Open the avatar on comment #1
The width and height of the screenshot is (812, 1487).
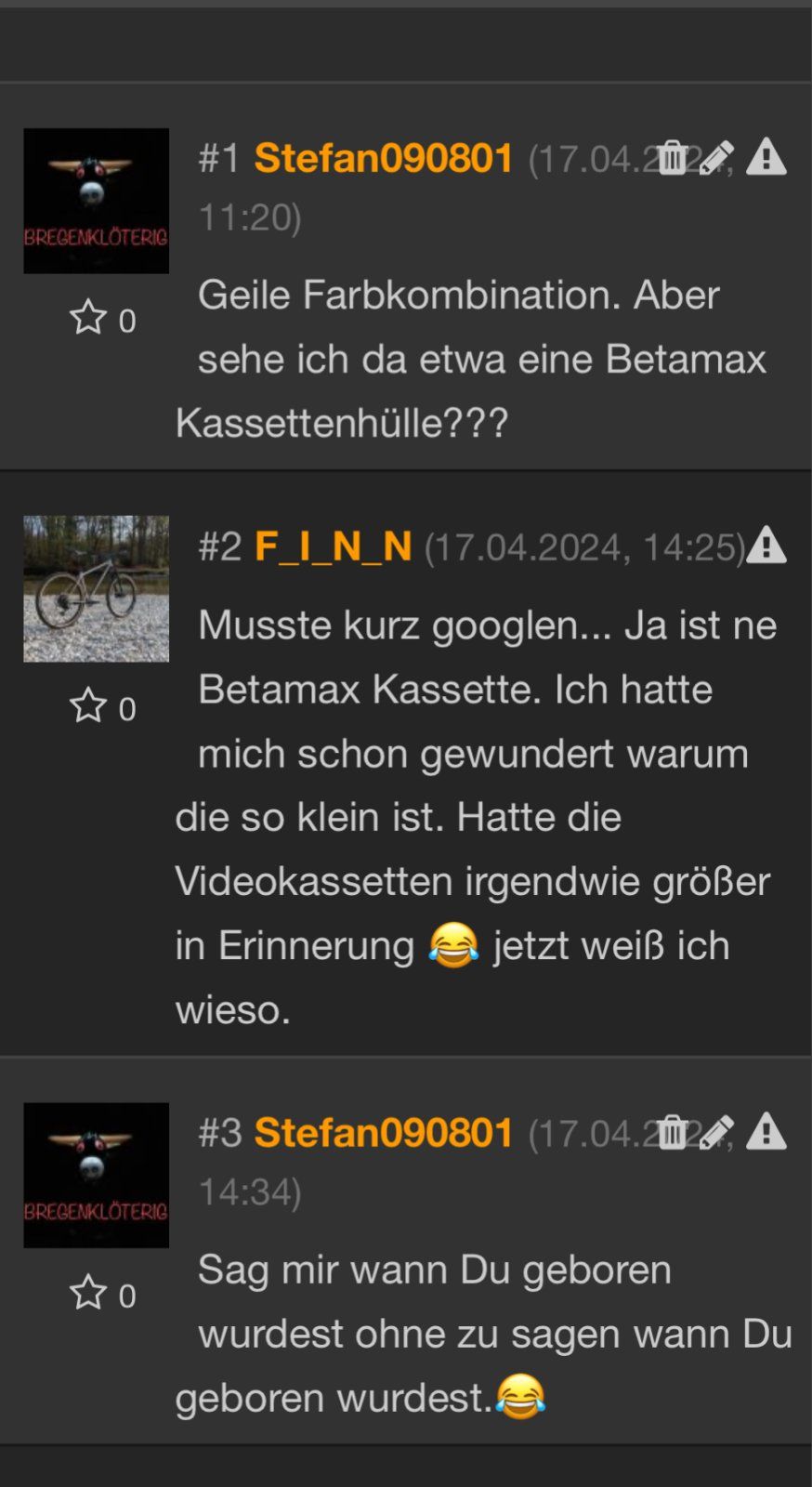tap(97, 201)
